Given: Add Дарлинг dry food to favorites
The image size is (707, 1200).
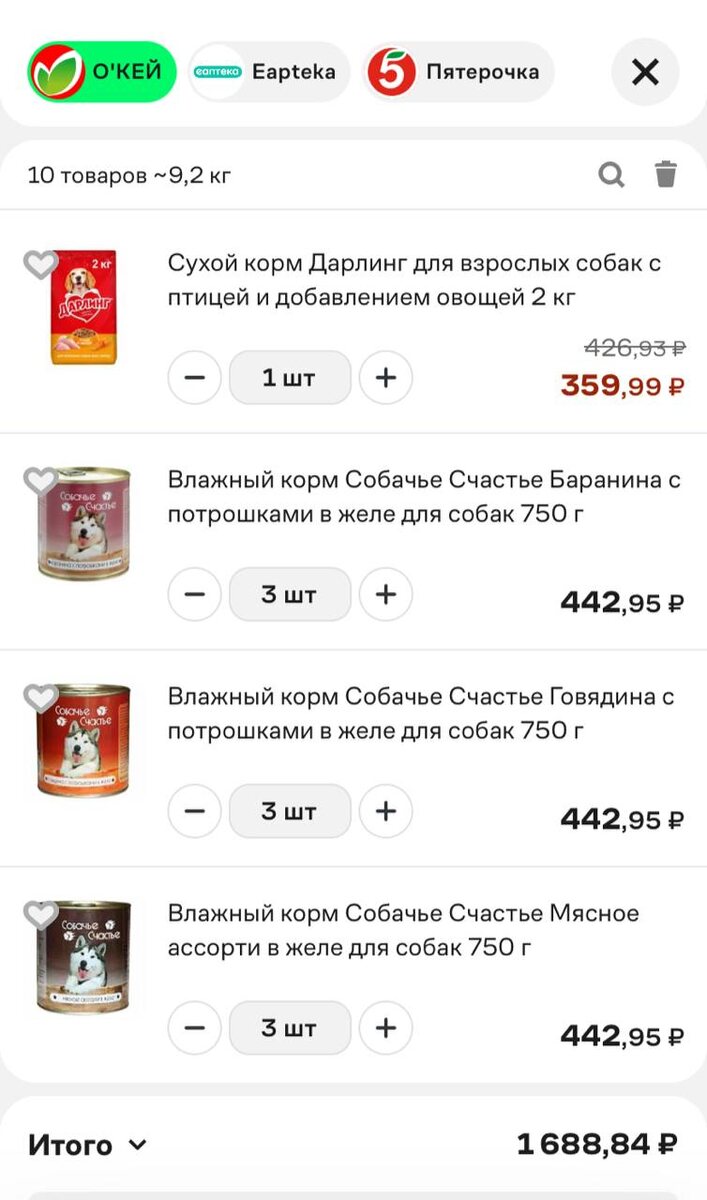Looking at the screenshot, I should (x=40, y=265).
